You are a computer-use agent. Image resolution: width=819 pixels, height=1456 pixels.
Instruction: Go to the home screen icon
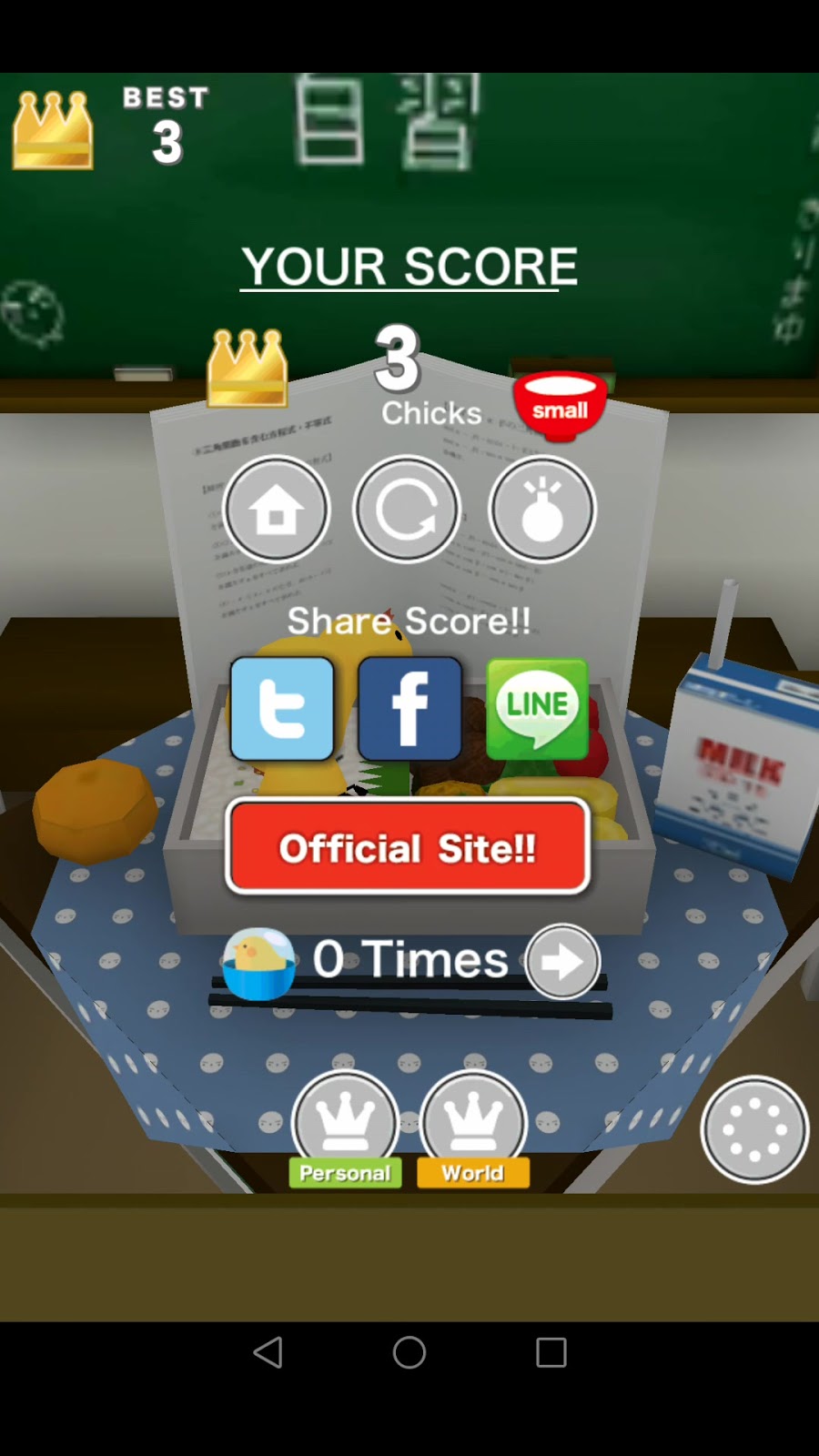tap(277, 510)
